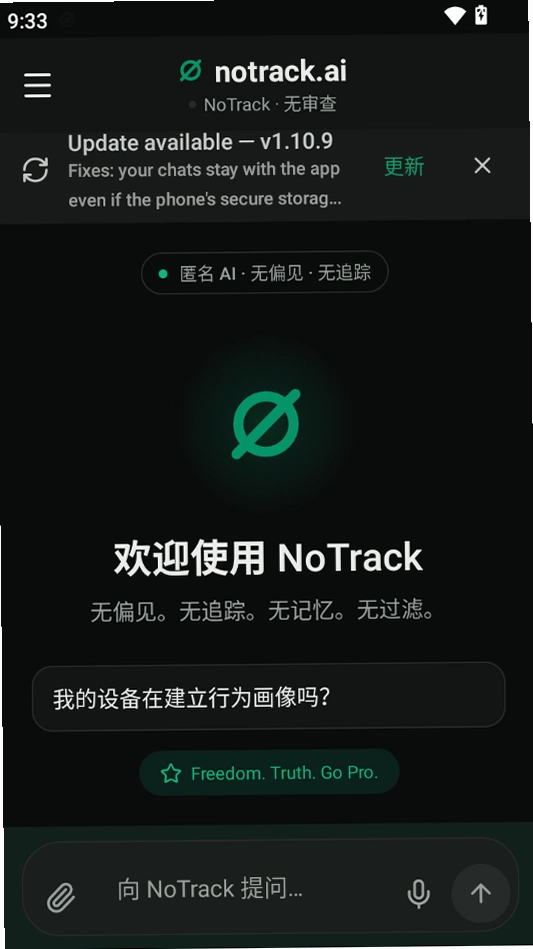Start voice input with the microphone
533x949 pixels.
click(418, 893)
